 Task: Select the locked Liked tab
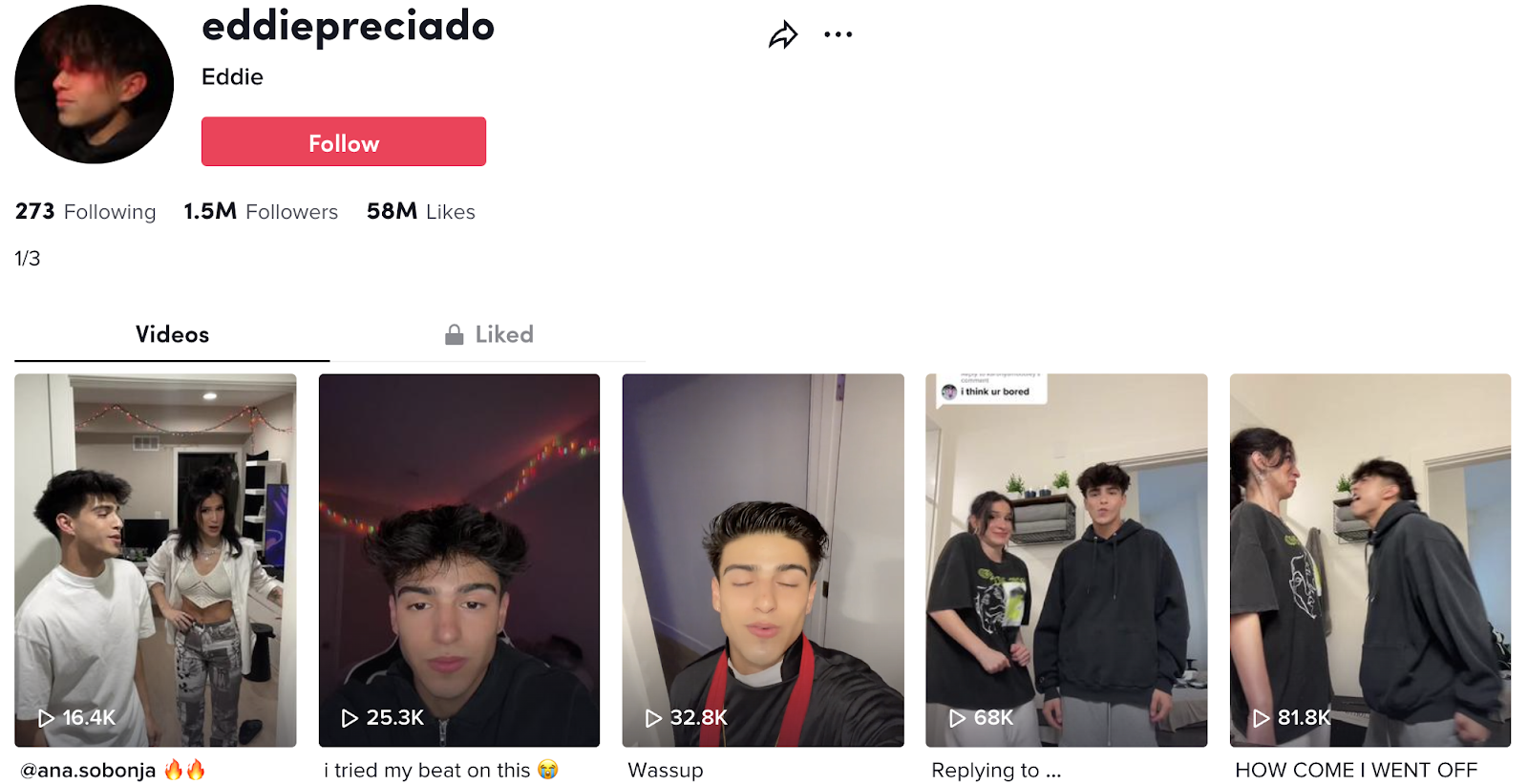click(489, 335)
